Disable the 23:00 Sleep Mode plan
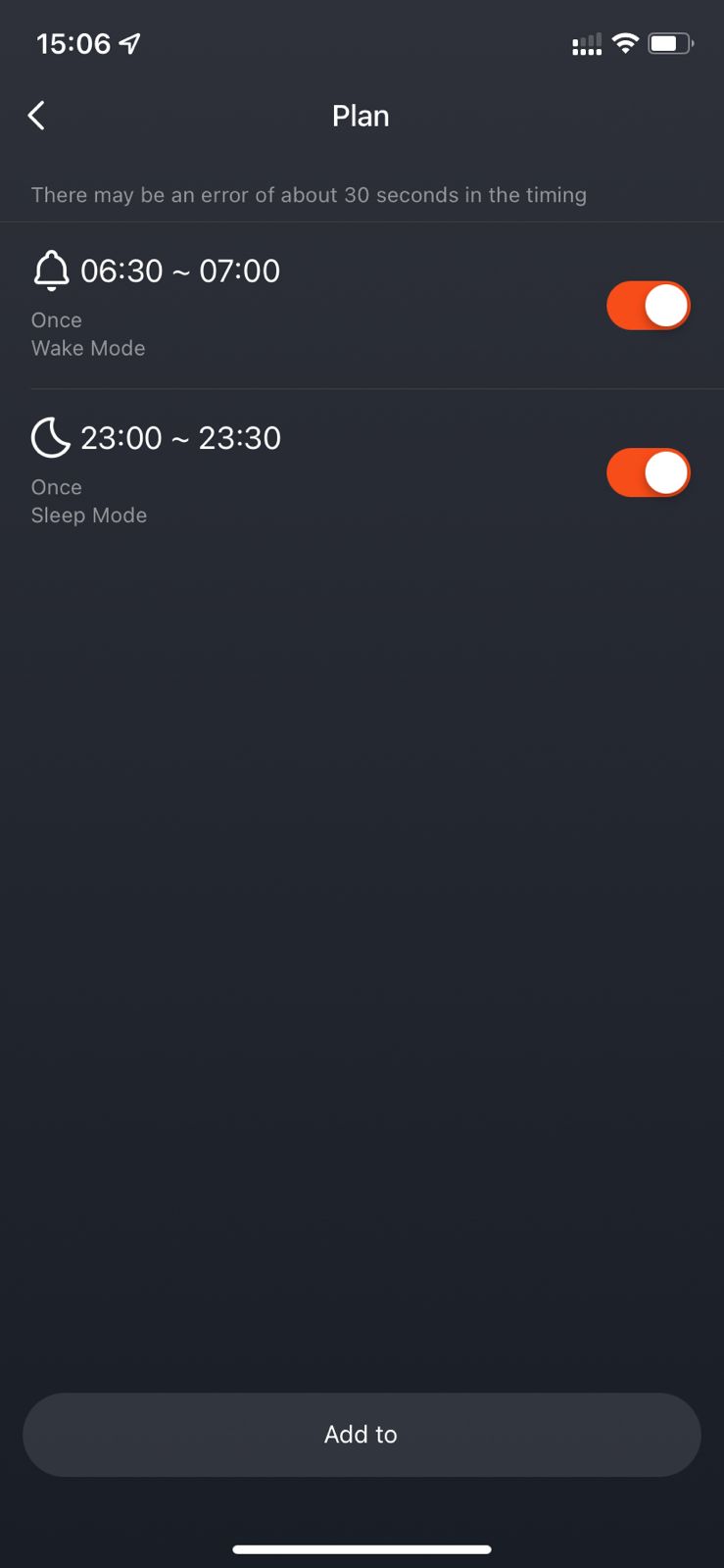The height and width of the screenshot is (1568, 724). pos(649,473)
